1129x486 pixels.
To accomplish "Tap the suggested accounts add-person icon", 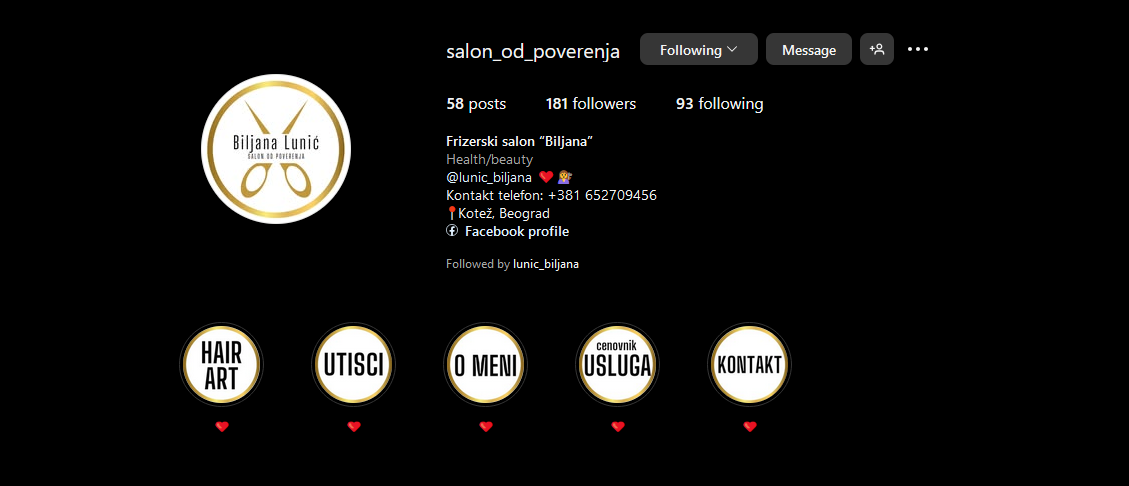I will pos(877,50).
